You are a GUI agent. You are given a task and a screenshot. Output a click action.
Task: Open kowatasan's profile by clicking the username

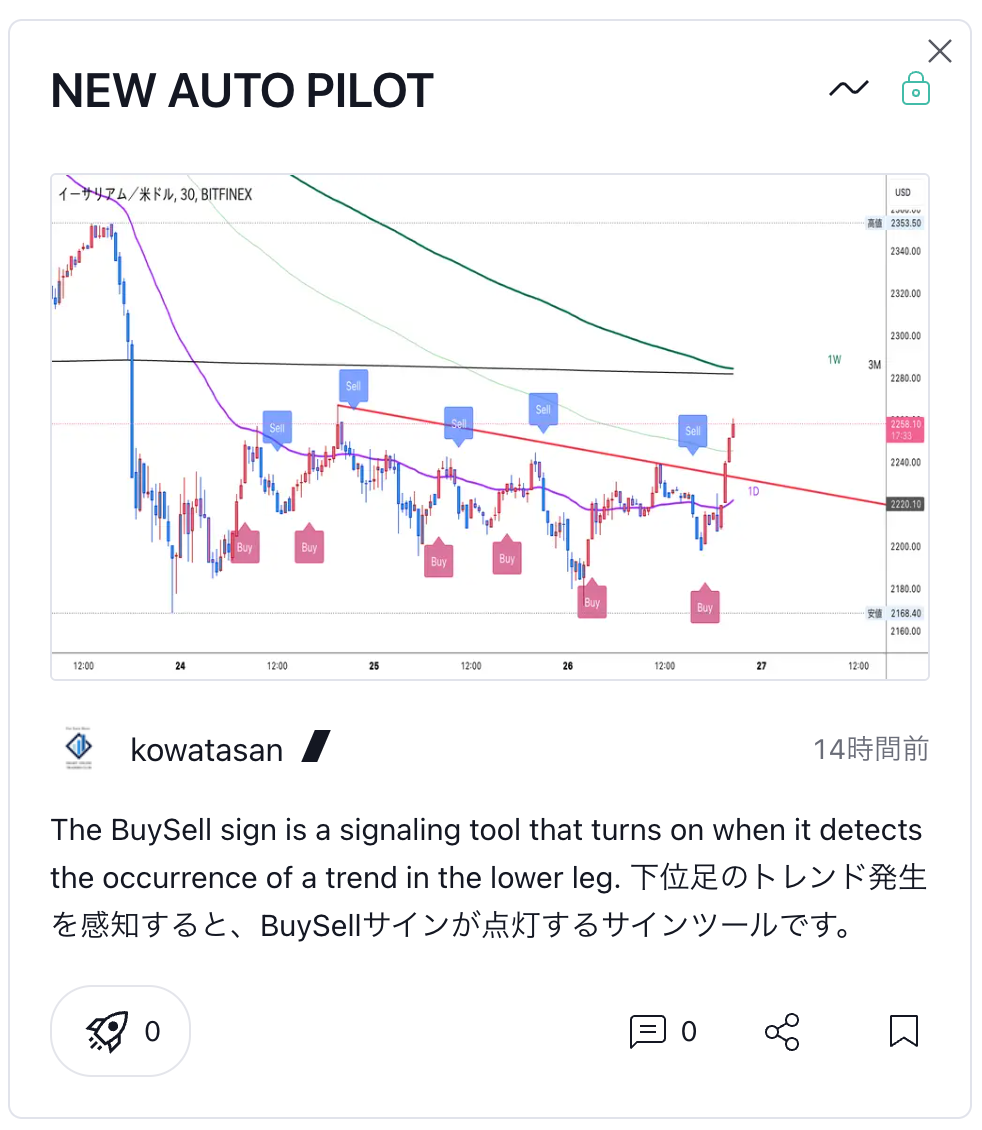pos(205,749)
